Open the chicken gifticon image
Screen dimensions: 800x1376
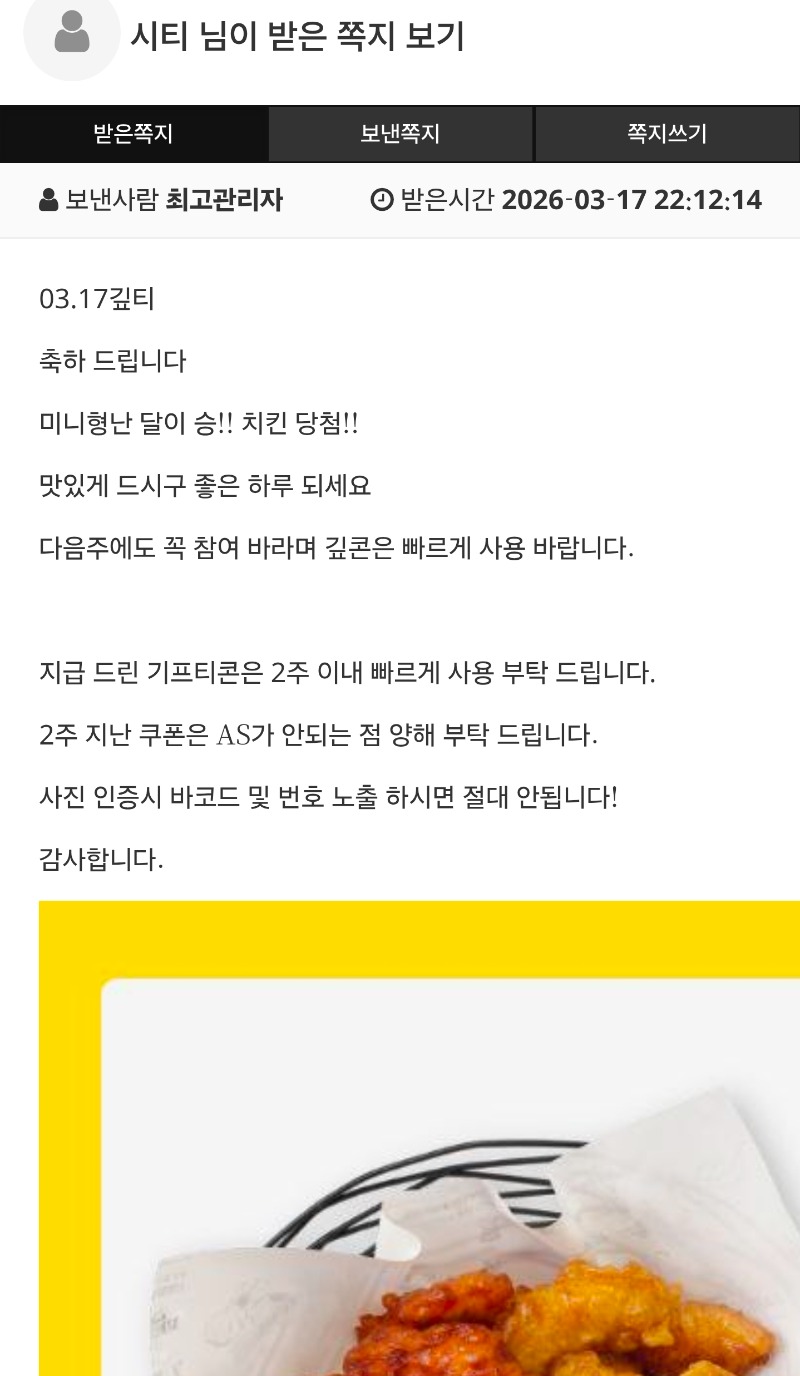point(420,1140)
